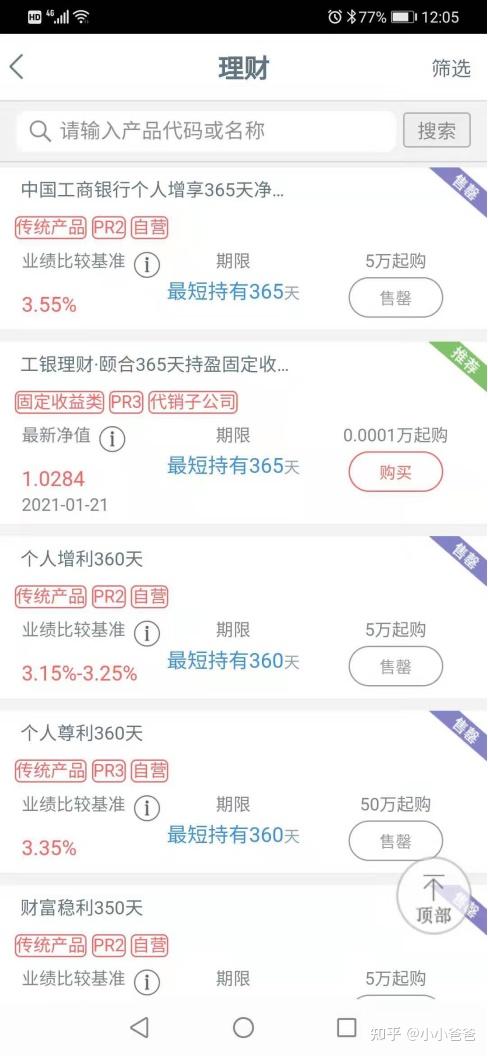Viewport: 488px width, 1056px height.
Task: Show info icon next to 最新净值
Action: point(112,439)
